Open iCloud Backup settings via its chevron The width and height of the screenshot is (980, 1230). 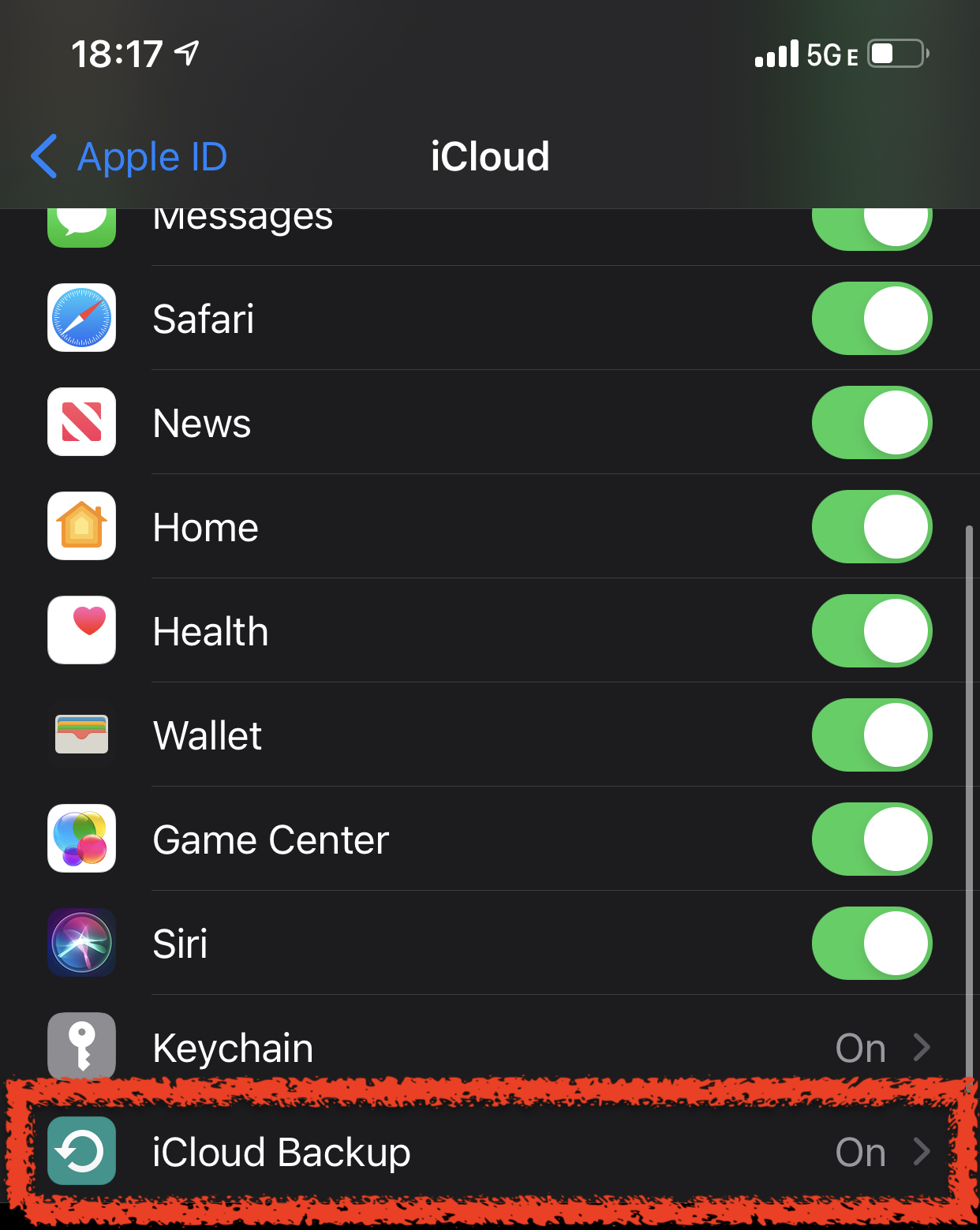922,1152
